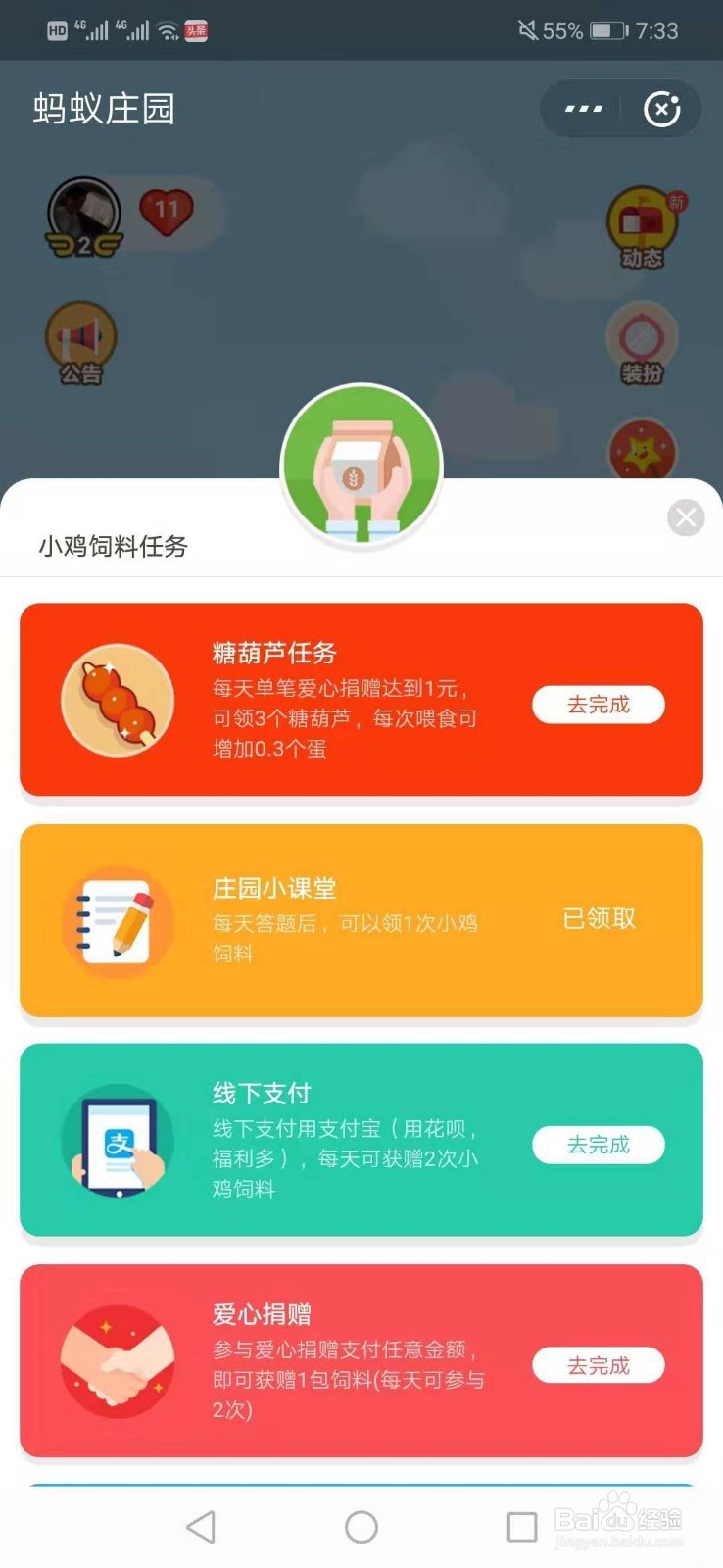Screen dimensions: 723x1568
Task: Tap the Android home circle button
Action: 361,1527
